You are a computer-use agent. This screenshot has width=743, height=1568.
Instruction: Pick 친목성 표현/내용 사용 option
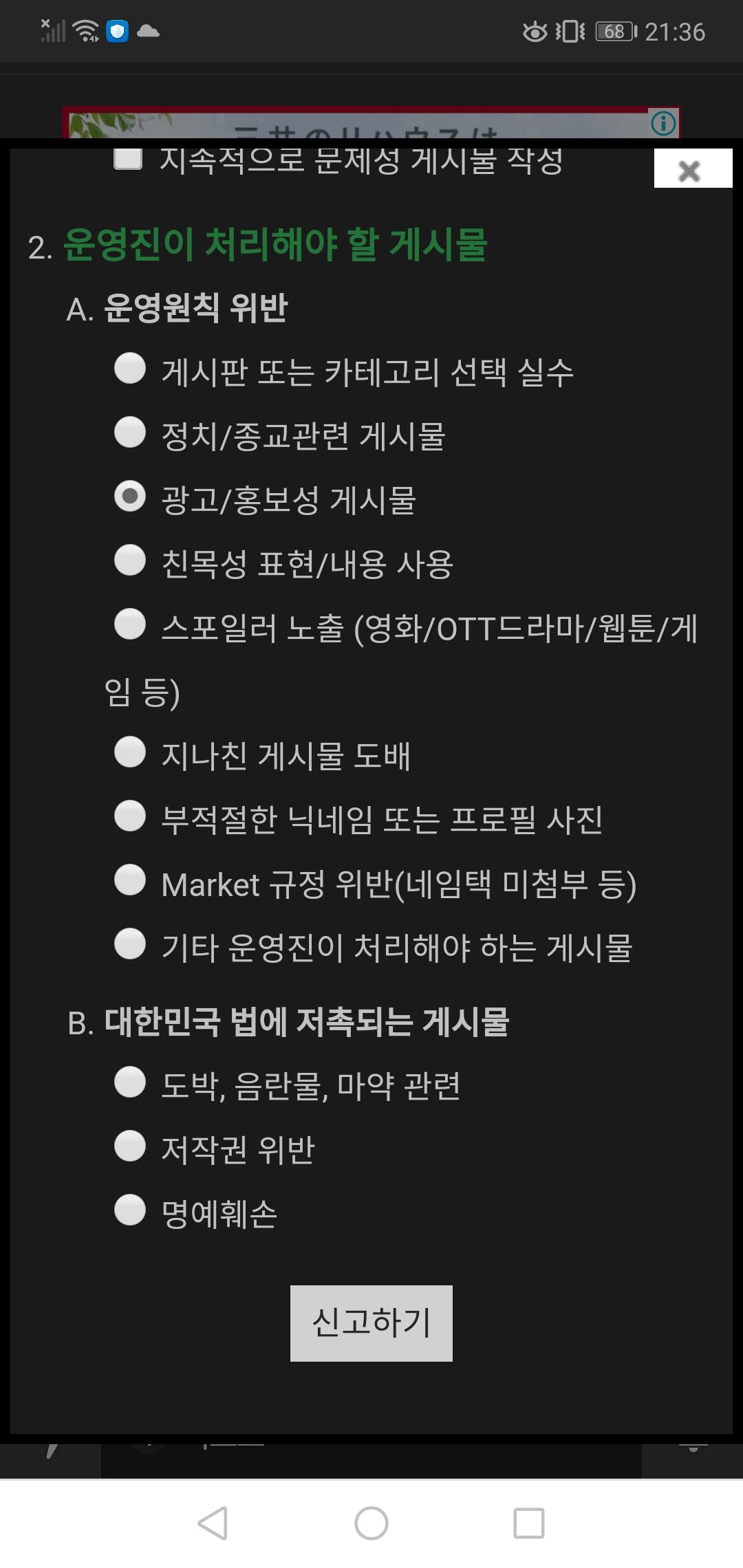click(129, 560)
